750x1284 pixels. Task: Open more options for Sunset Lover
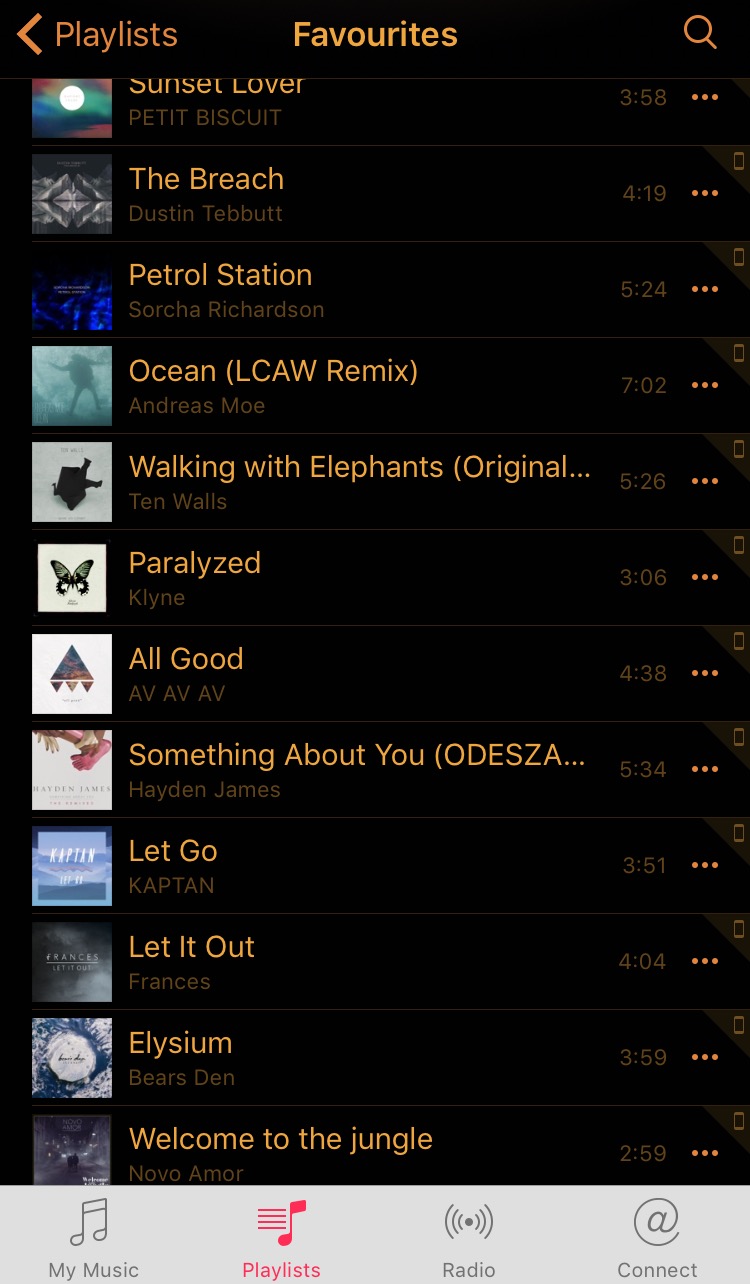coord(705,98)
